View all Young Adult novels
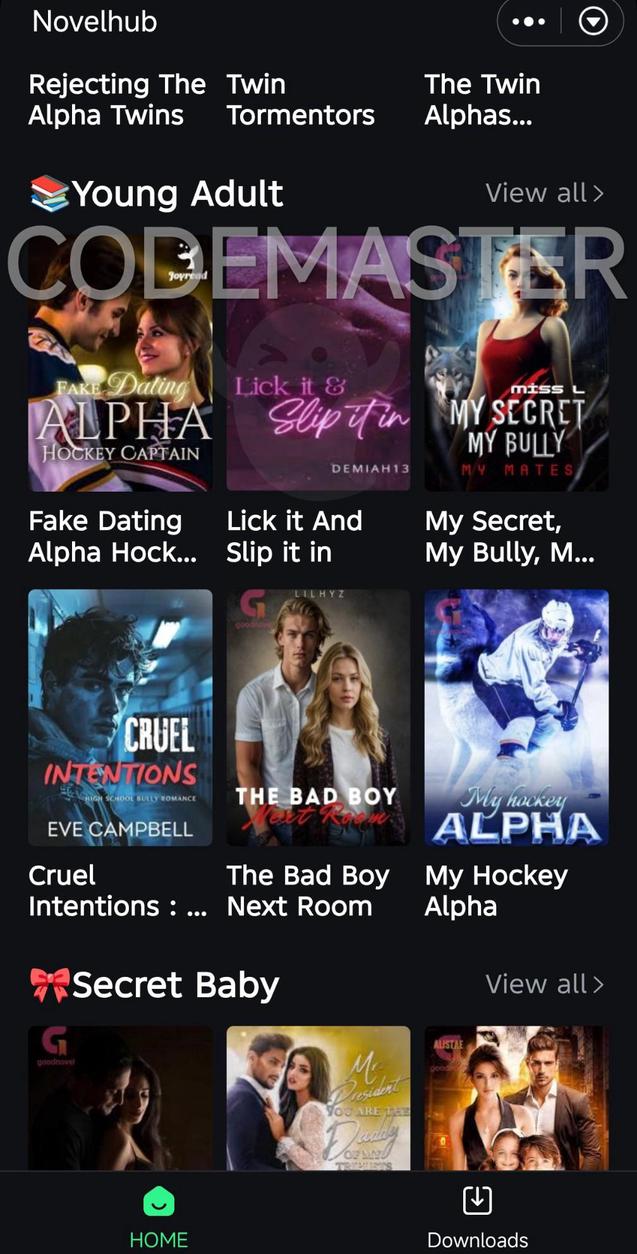The height and width of the screenshot is (1254, 637). click(x=544, y=193)
